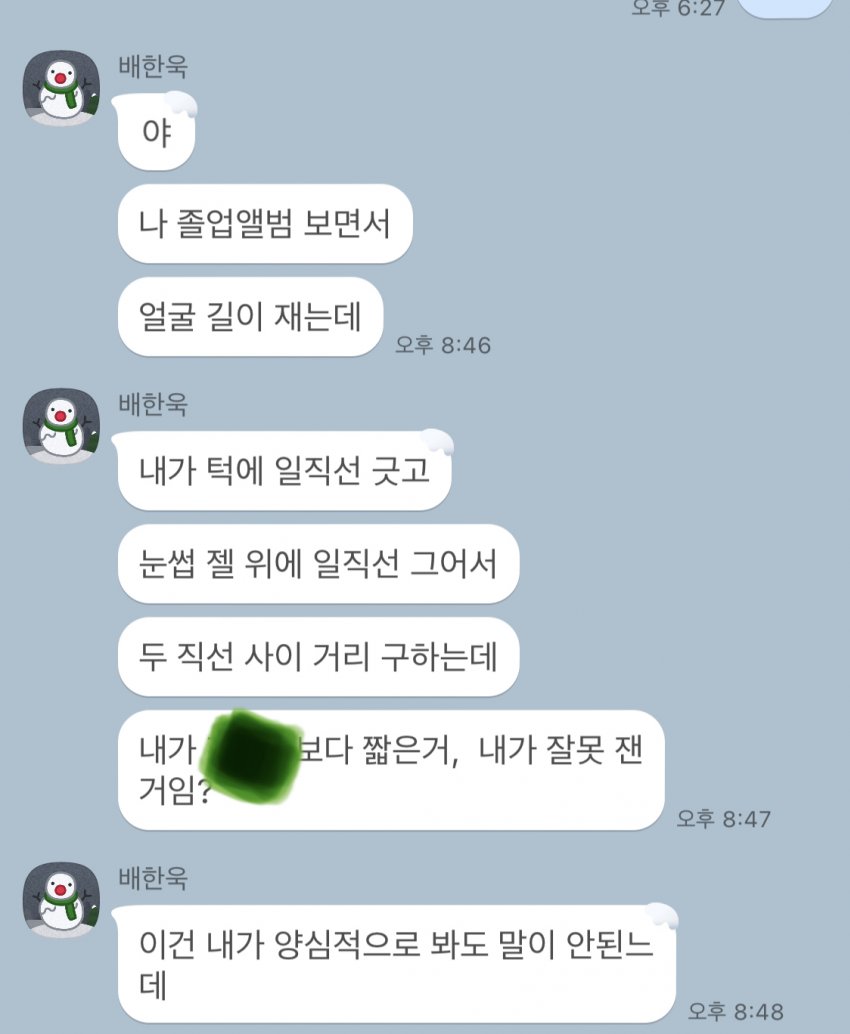This screenshot has width=850, height=1034.
Task: Tap 배한욱's snowman avatar beside '내가 턱에 일직선 긋고'
Action: [x=61, y=426]
